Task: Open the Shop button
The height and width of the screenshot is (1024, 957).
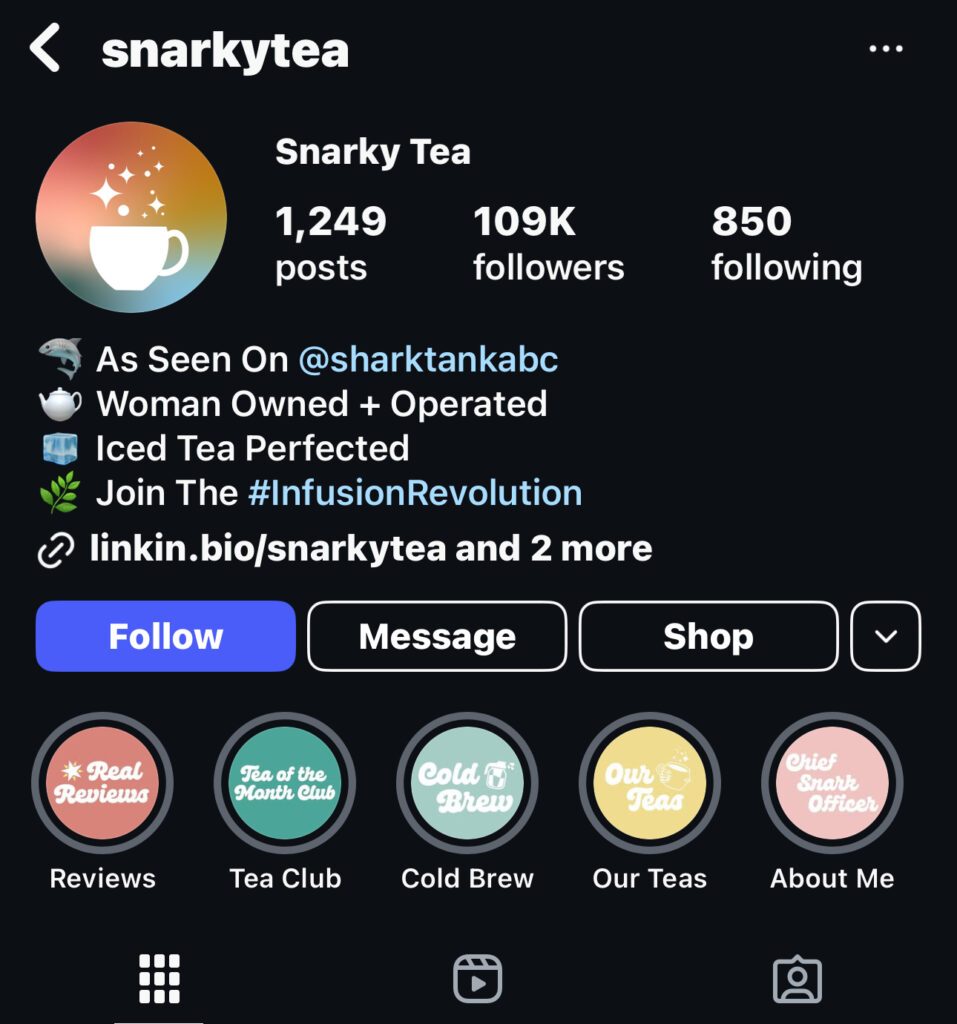Action: click(x=708, y=636)
